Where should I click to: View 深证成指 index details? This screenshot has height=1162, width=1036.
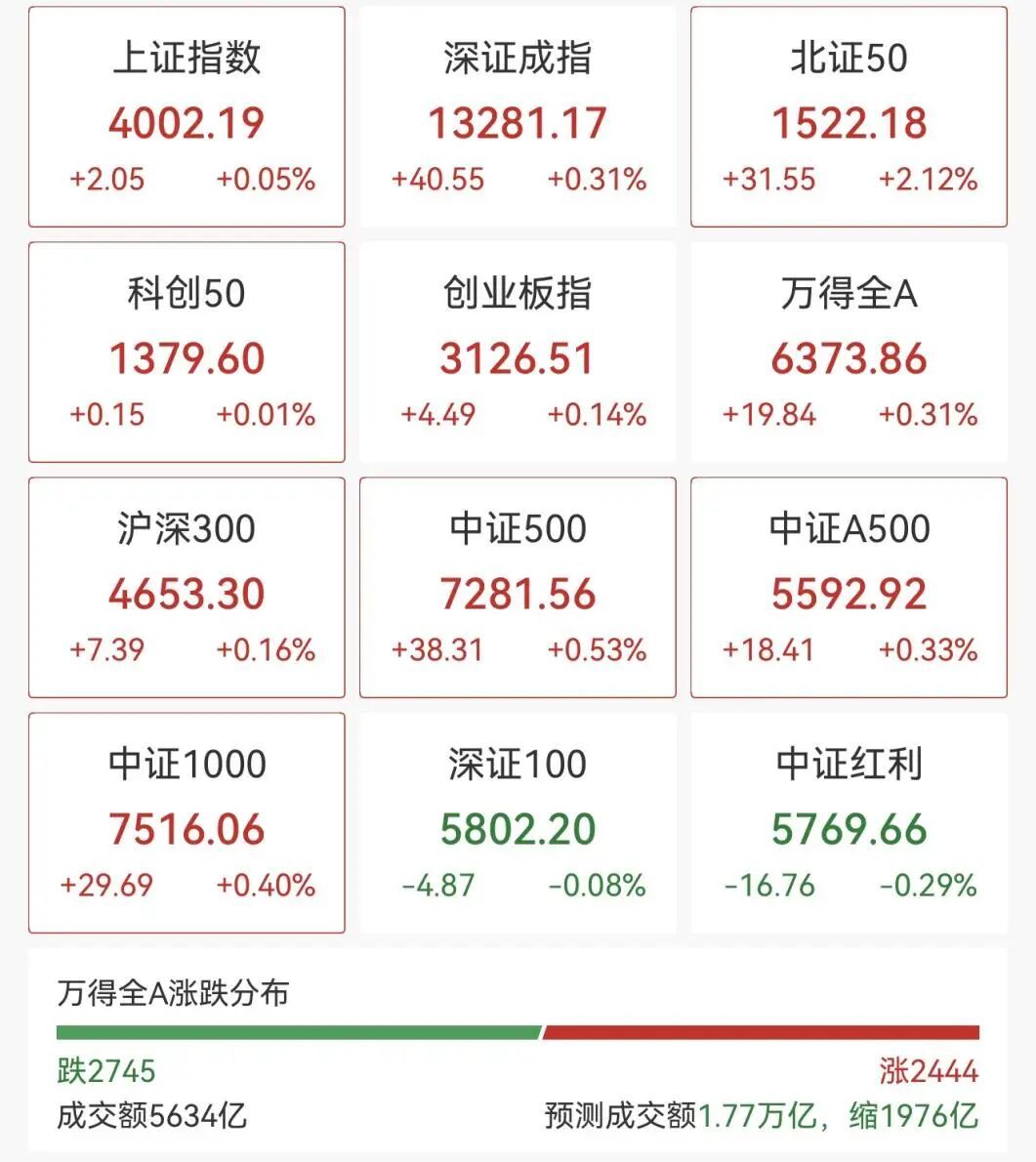click(518, 117)
